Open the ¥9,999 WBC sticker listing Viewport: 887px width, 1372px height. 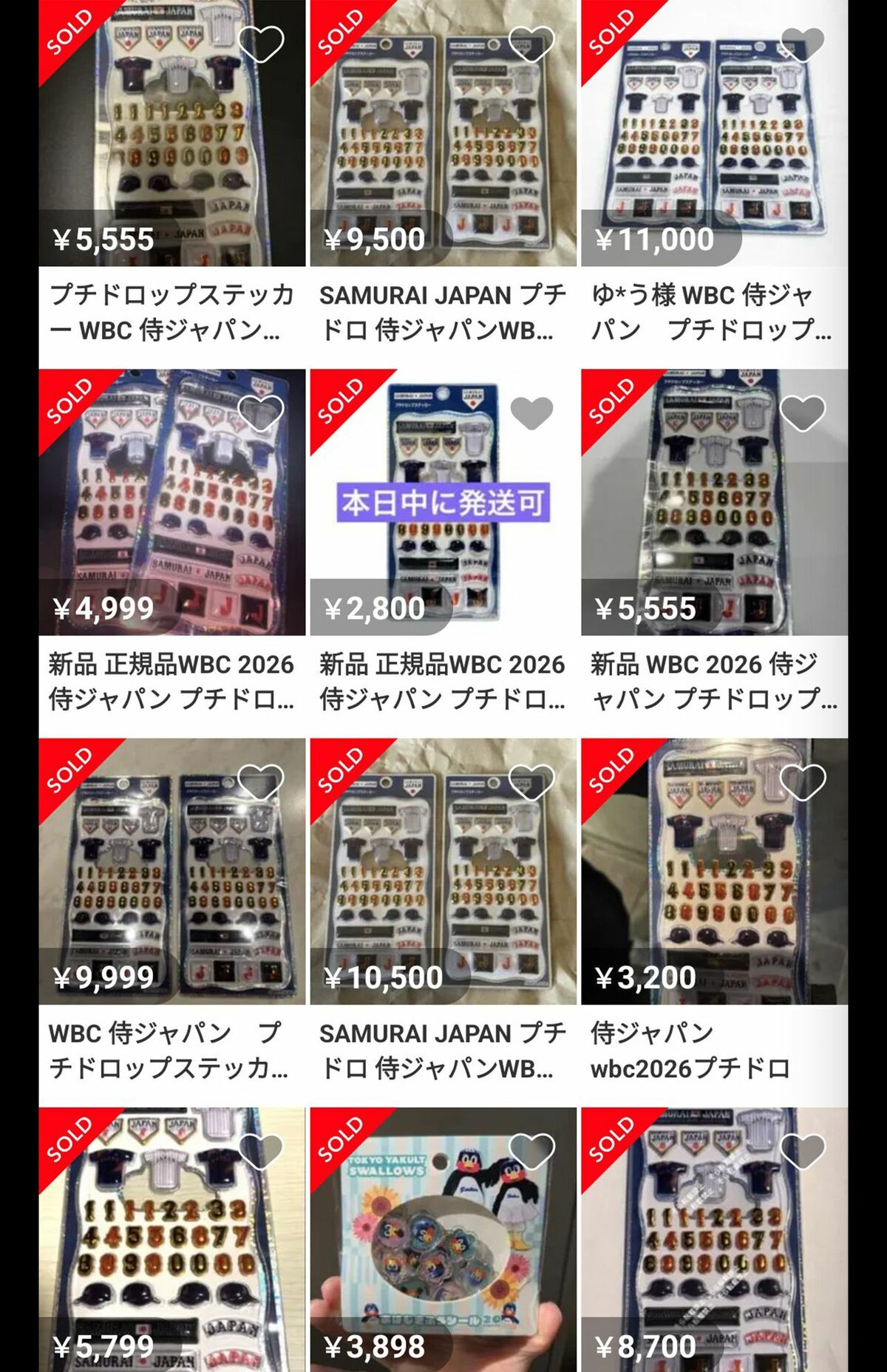pyautogui.click(x=171, y=872)
